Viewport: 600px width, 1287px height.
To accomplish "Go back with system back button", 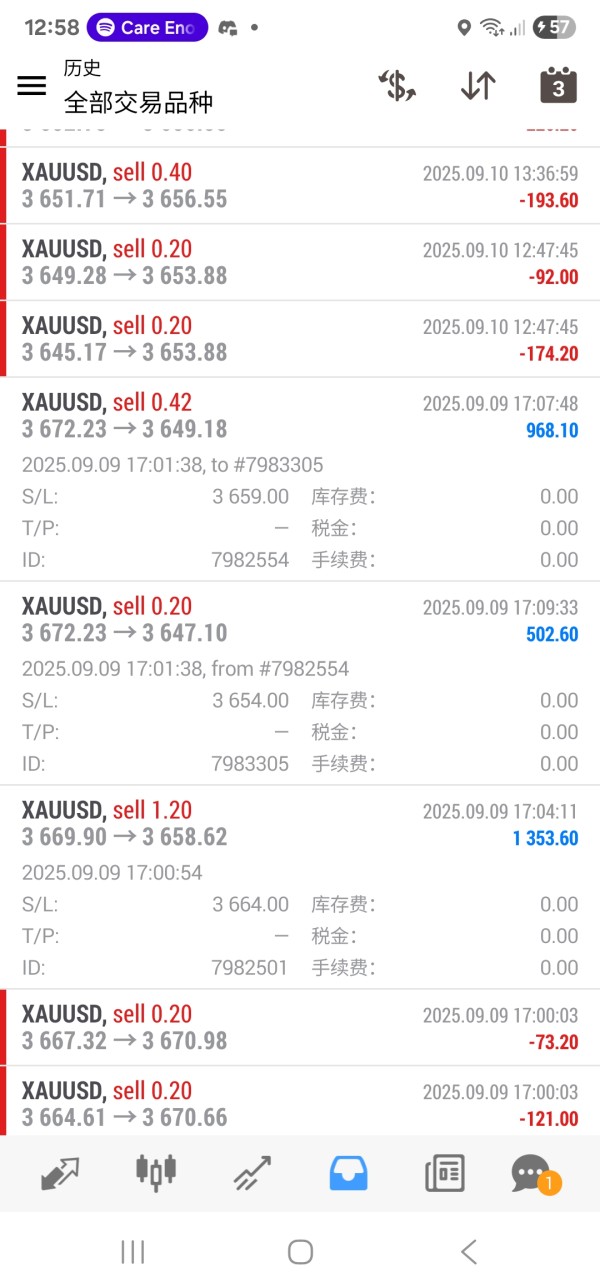I will [x=468, y=1251].
